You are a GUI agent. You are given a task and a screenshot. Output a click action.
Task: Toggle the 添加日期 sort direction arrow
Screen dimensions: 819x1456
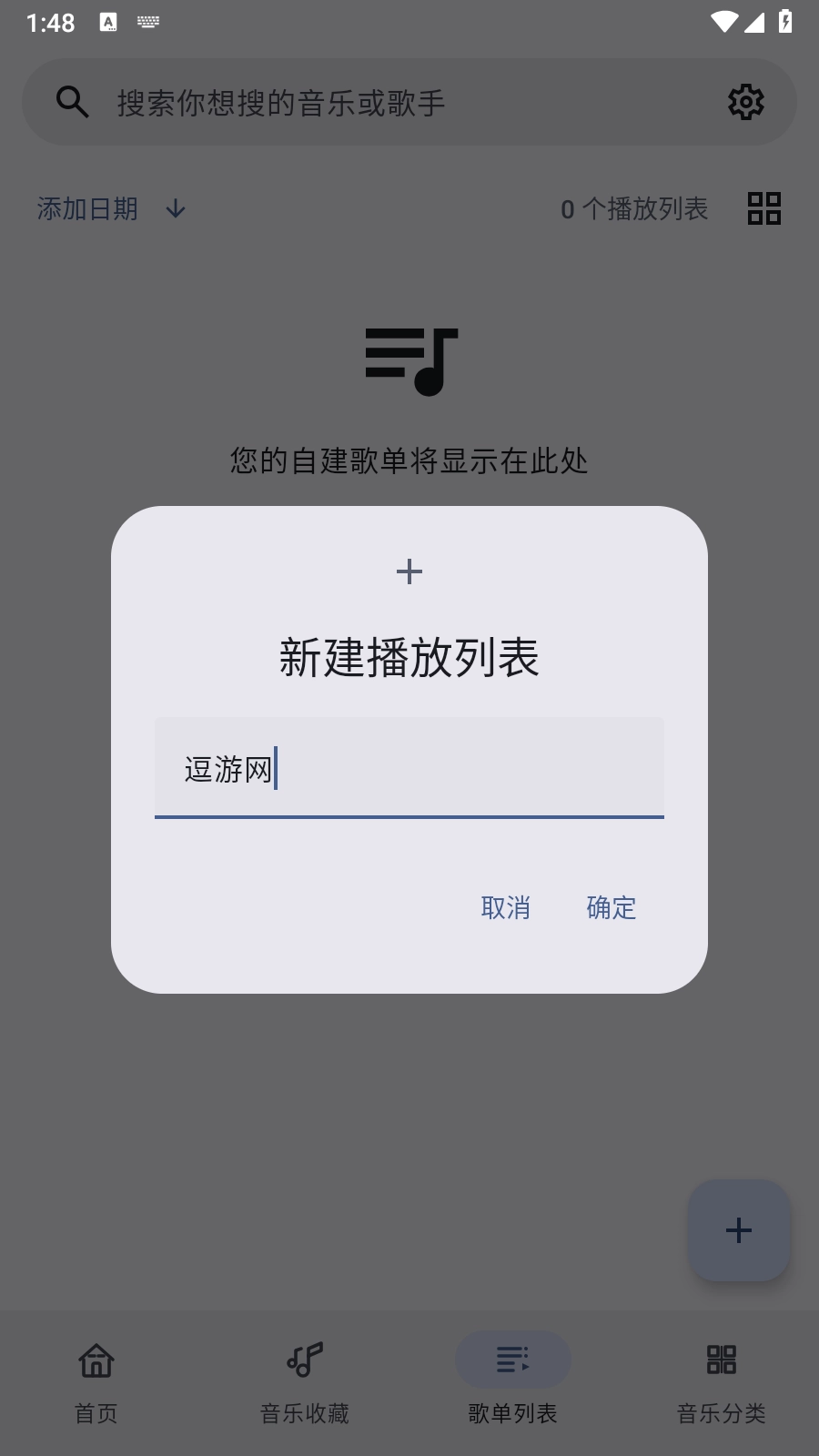[175, 208]
